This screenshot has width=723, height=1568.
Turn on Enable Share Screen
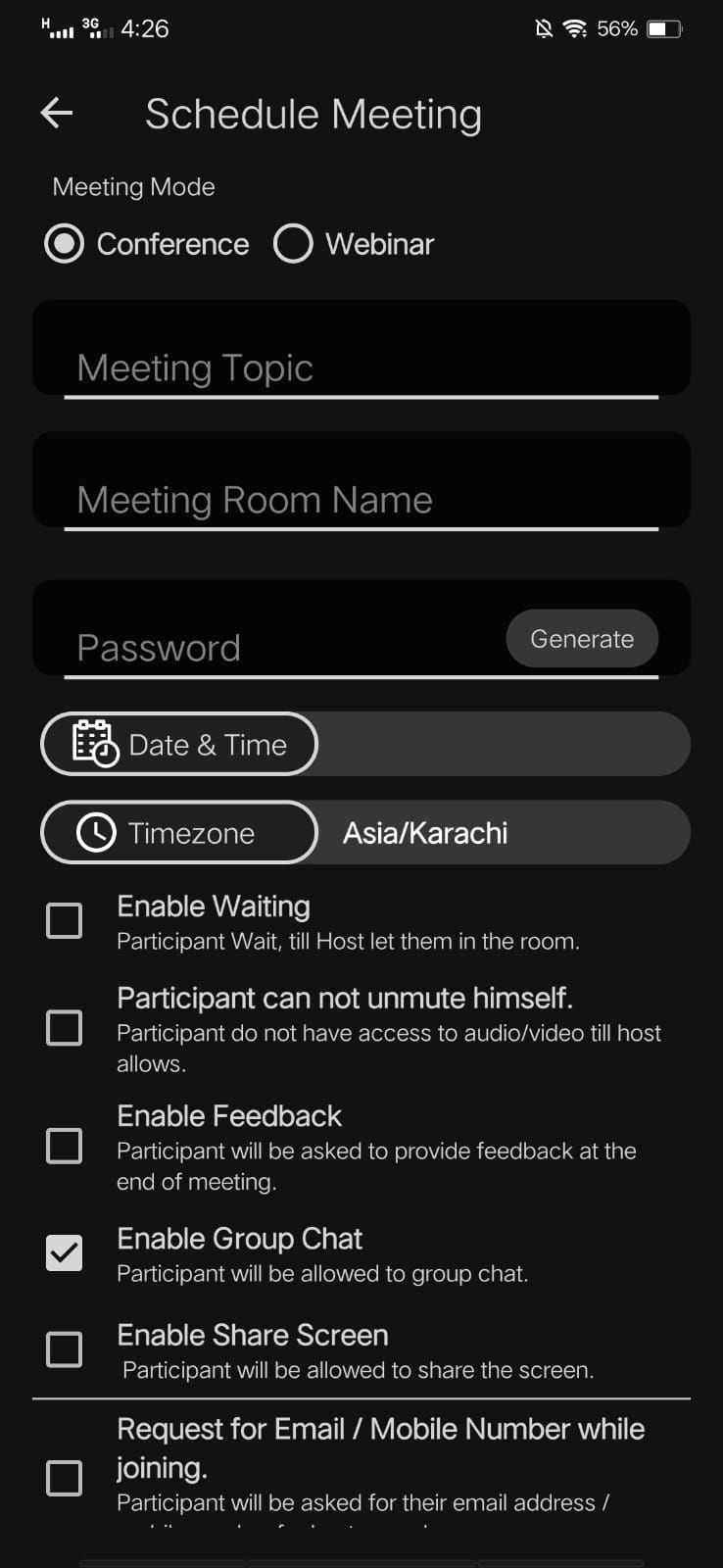[x=65, y=1349]
